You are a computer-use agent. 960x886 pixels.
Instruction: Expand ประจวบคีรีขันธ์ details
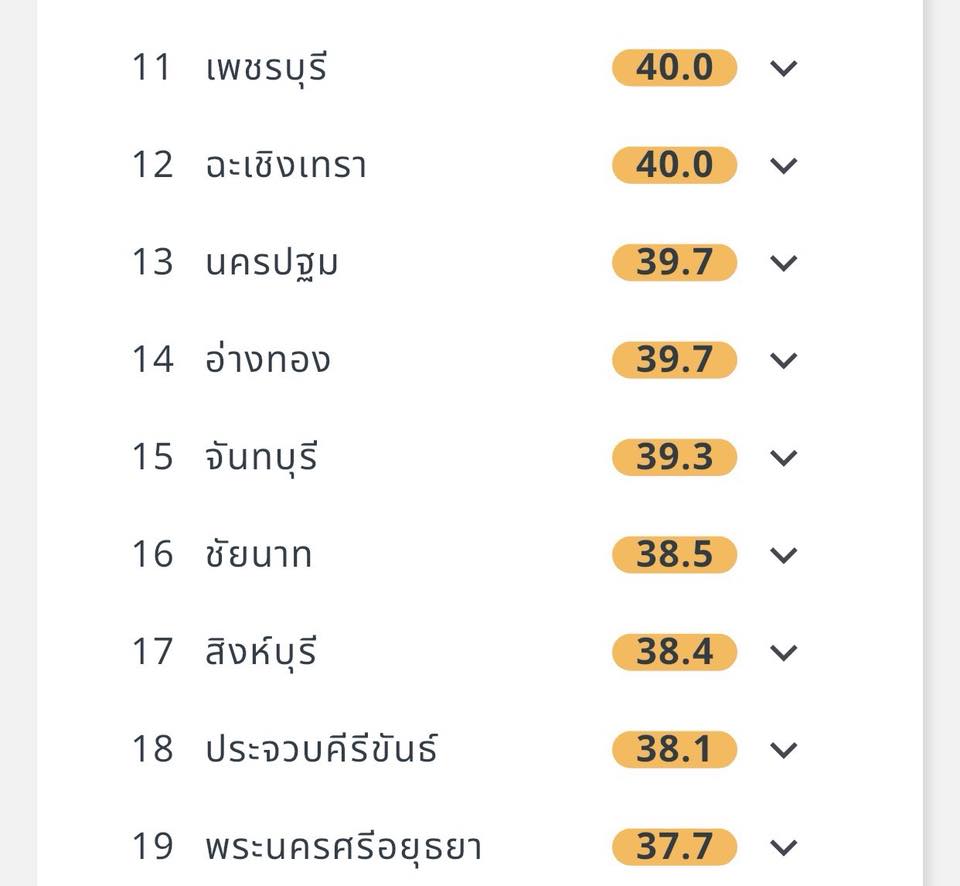(784, 750)
